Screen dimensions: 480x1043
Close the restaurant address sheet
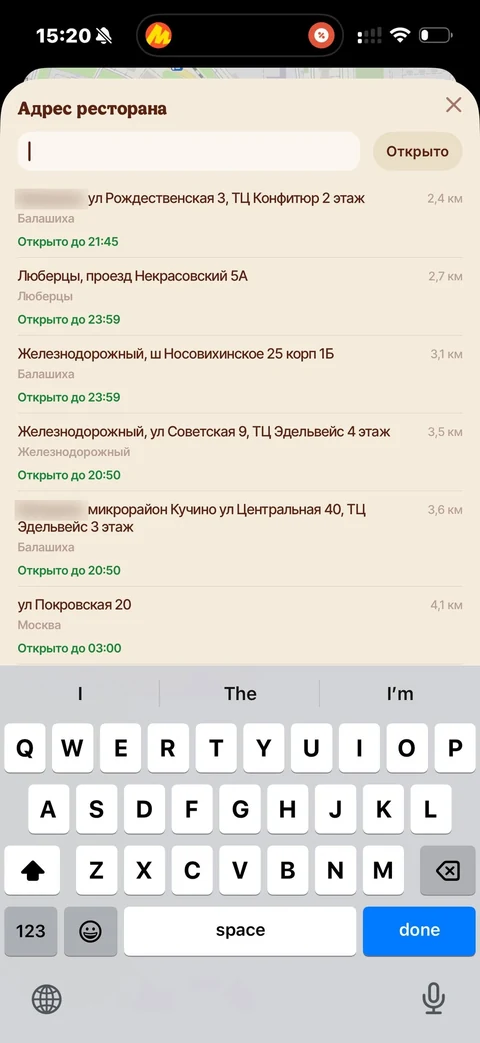pyautogui.click(x=453, y=105)
